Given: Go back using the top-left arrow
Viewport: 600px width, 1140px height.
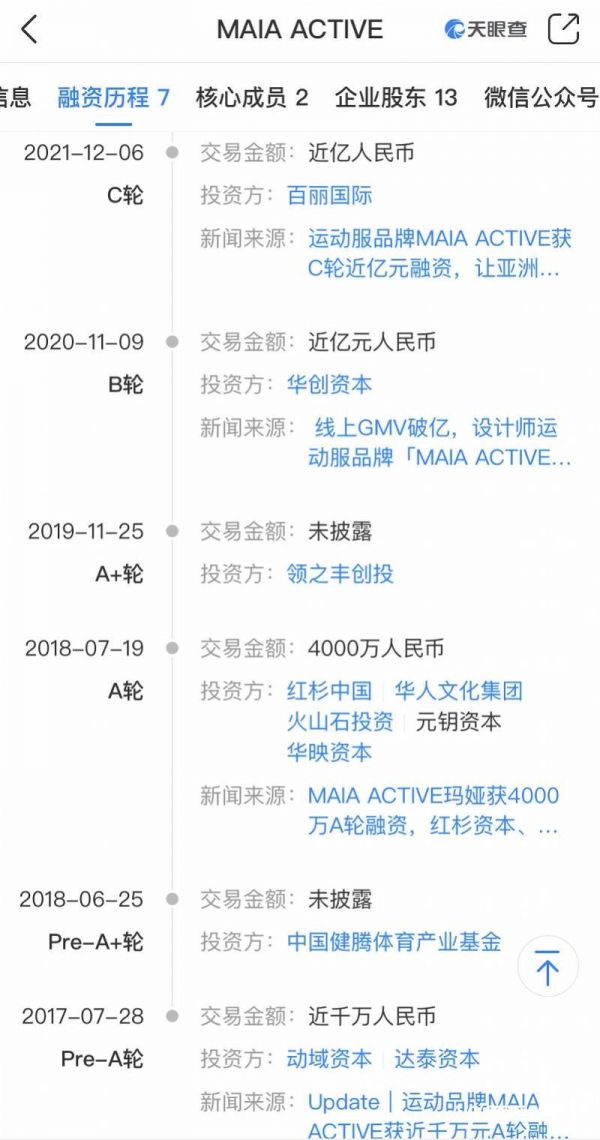Looking at the screenshot, I should pos(29,29).
